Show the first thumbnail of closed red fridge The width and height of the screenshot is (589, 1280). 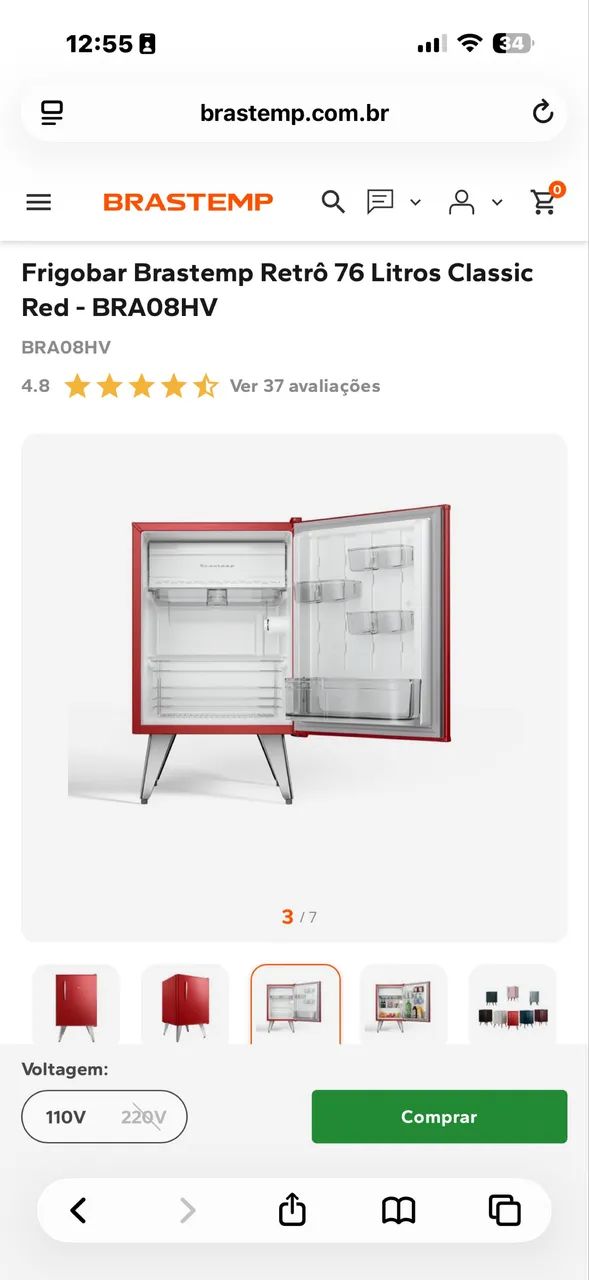[76, 1005]
